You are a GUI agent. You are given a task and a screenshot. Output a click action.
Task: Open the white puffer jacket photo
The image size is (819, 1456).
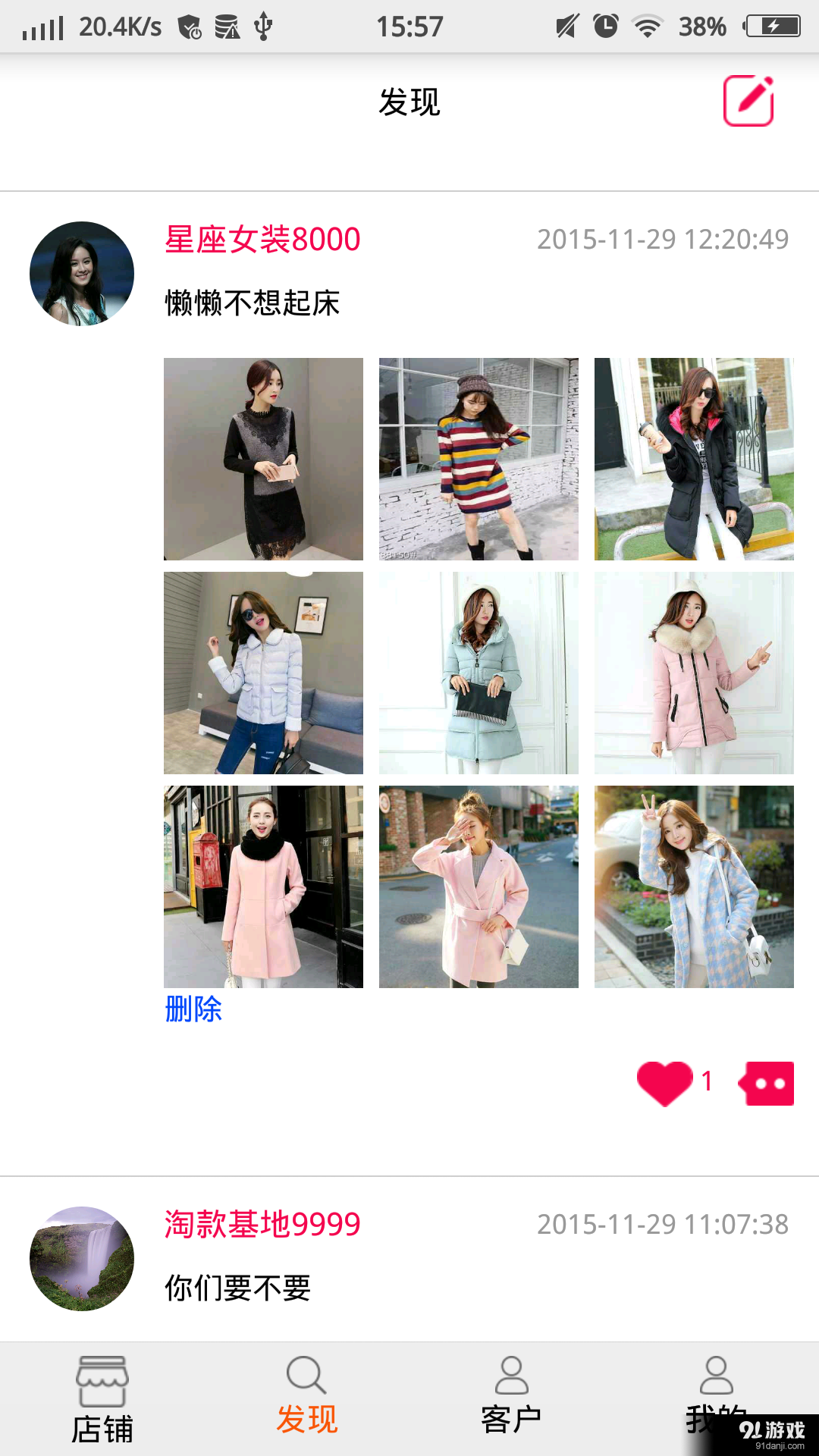(x=263, y=673)
